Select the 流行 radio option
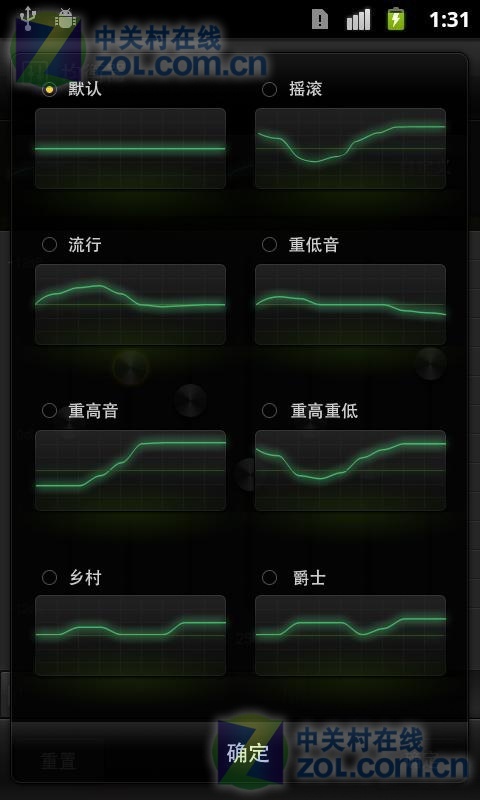Viewport: 480px width, 800px height. click(49, 245)
